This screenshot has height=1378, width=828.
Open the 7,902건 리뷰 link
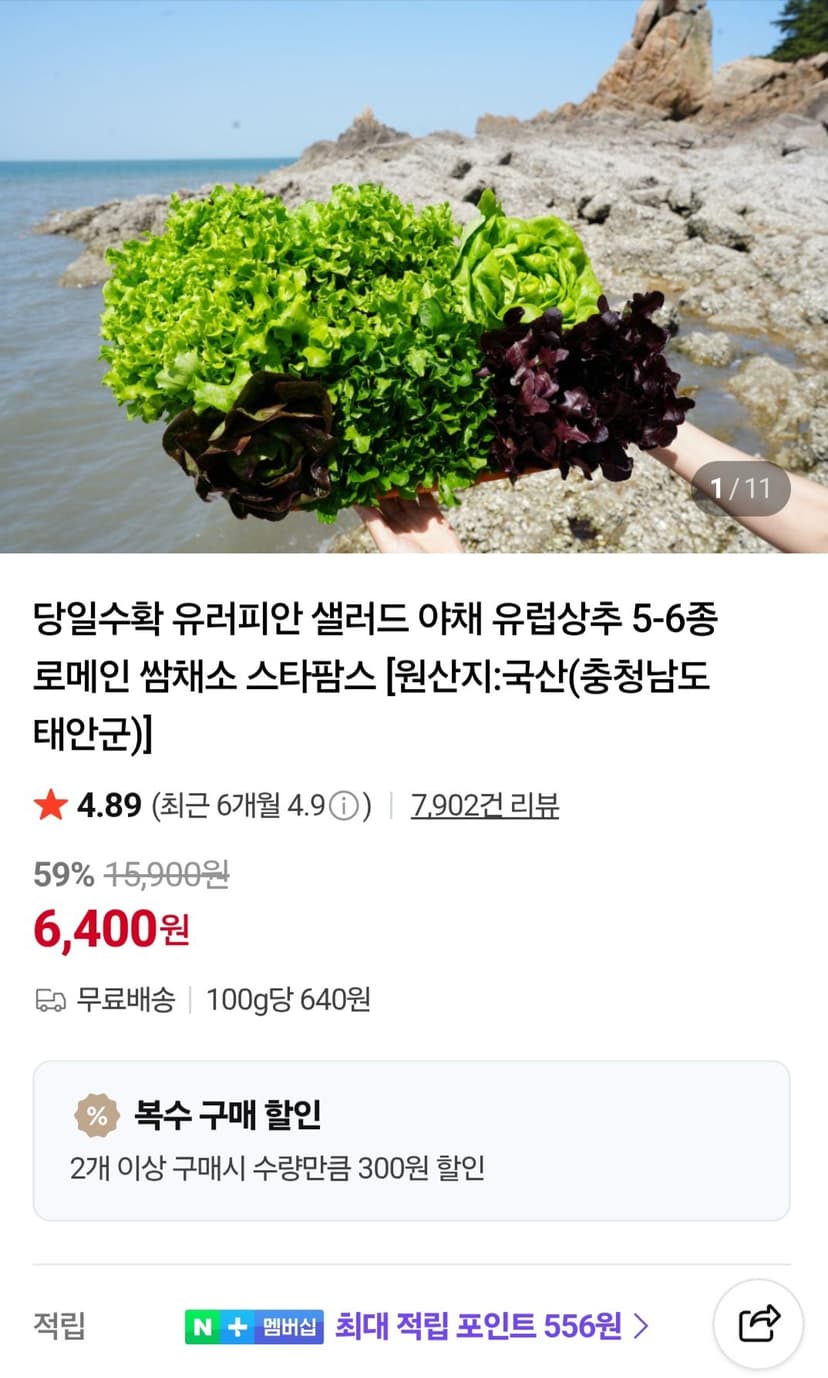click(x=485, y=805)
